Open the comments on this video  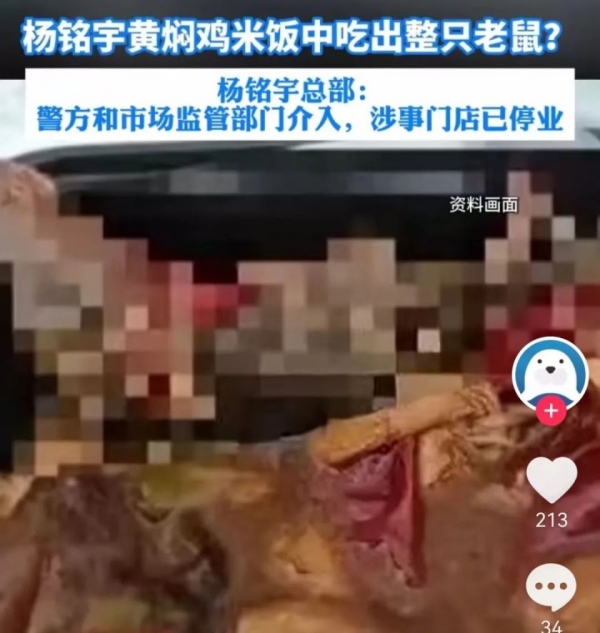click(551, 586)
